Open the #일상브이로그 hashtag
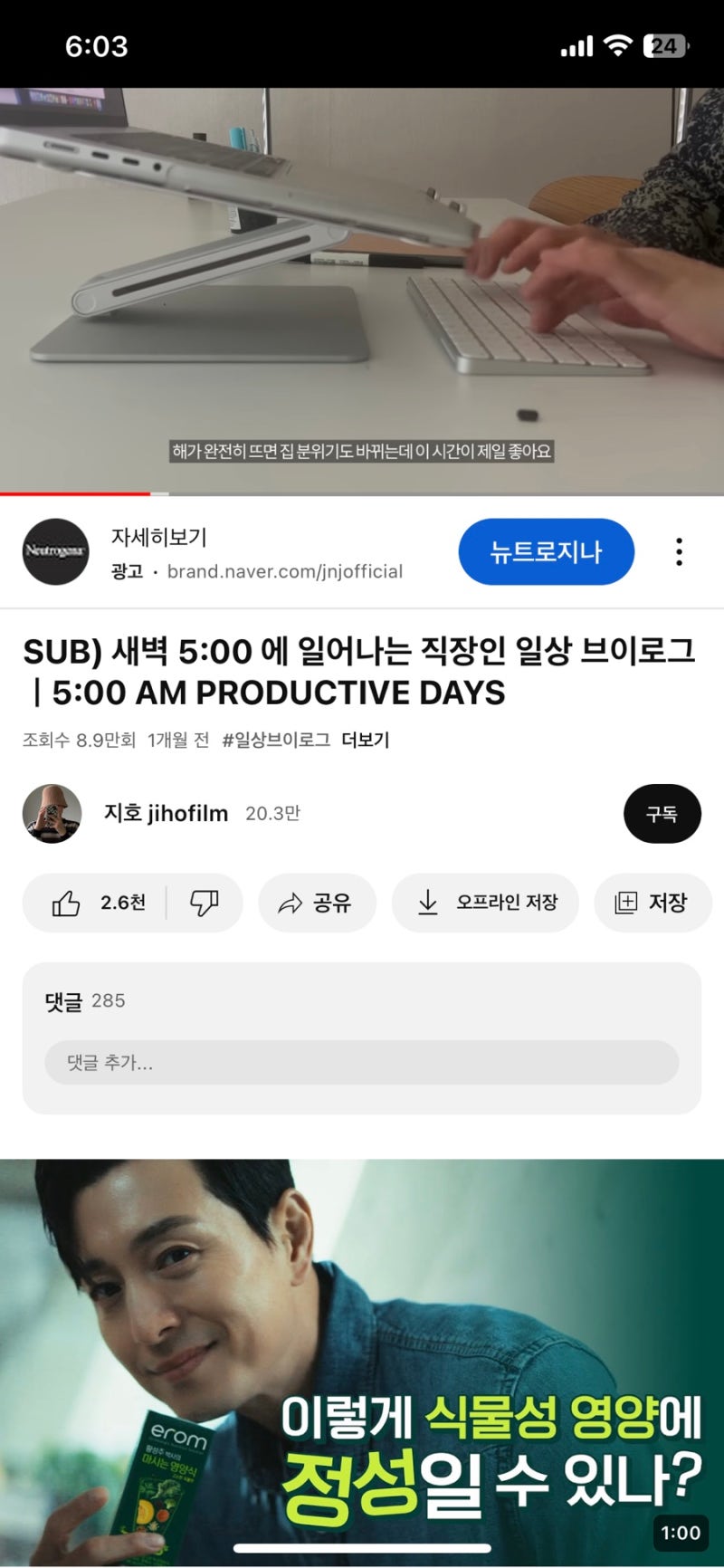 click(278, 741)
